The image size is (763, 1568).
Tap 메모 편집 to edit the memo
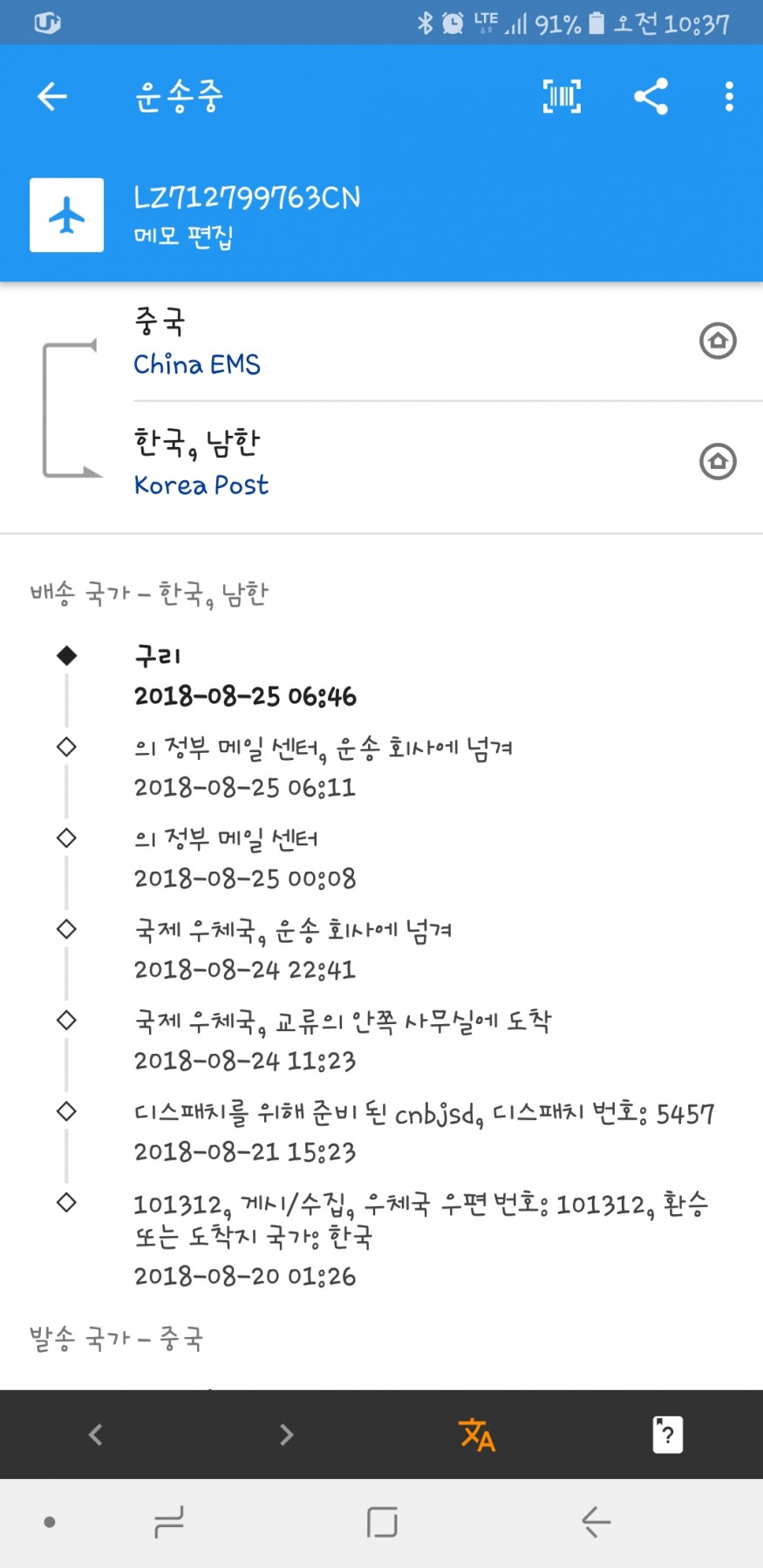(183, 236)
